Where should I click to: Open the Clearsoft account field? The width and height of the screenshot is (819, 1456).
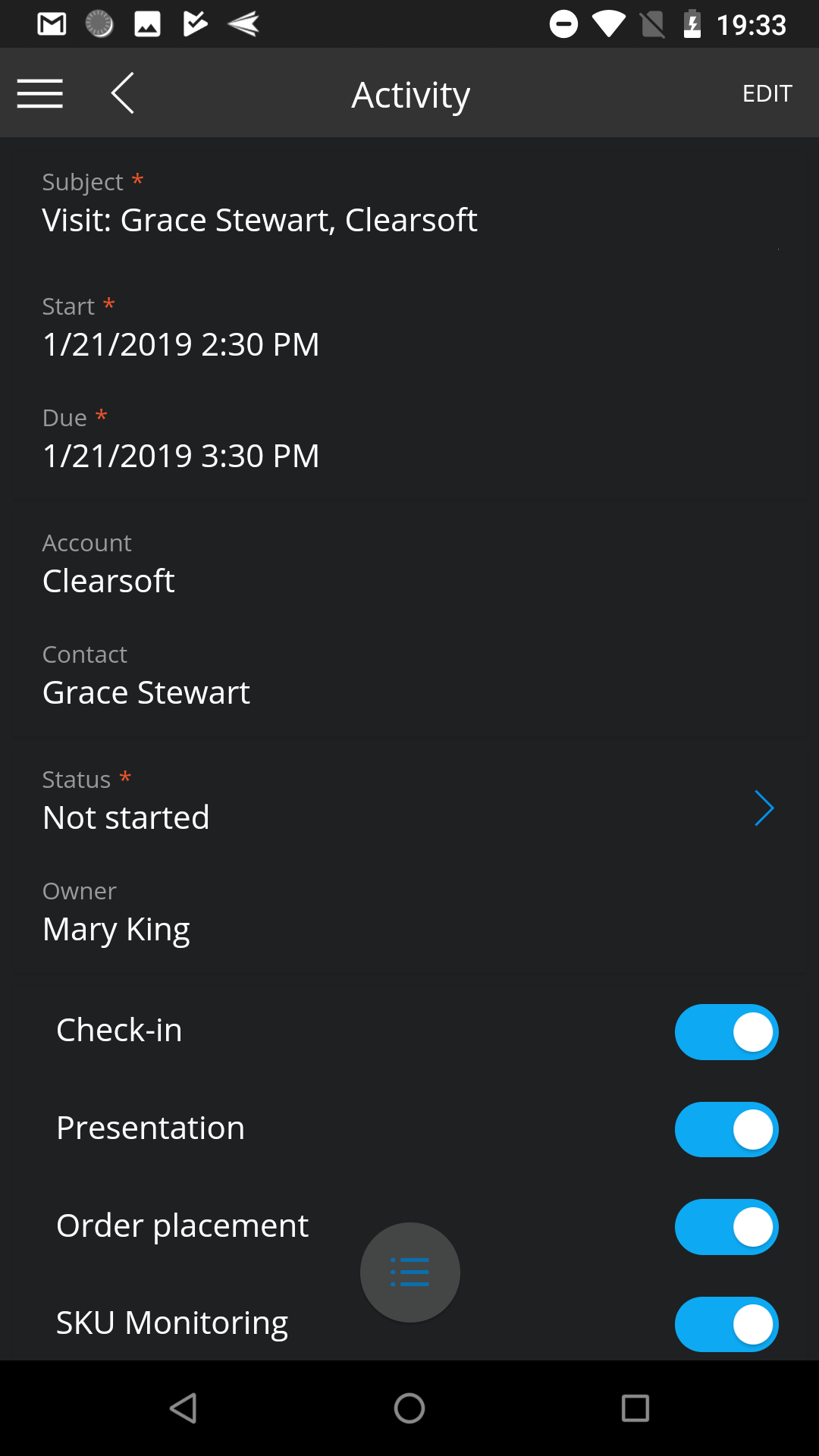pyautogui.click(x=409, y=564)
